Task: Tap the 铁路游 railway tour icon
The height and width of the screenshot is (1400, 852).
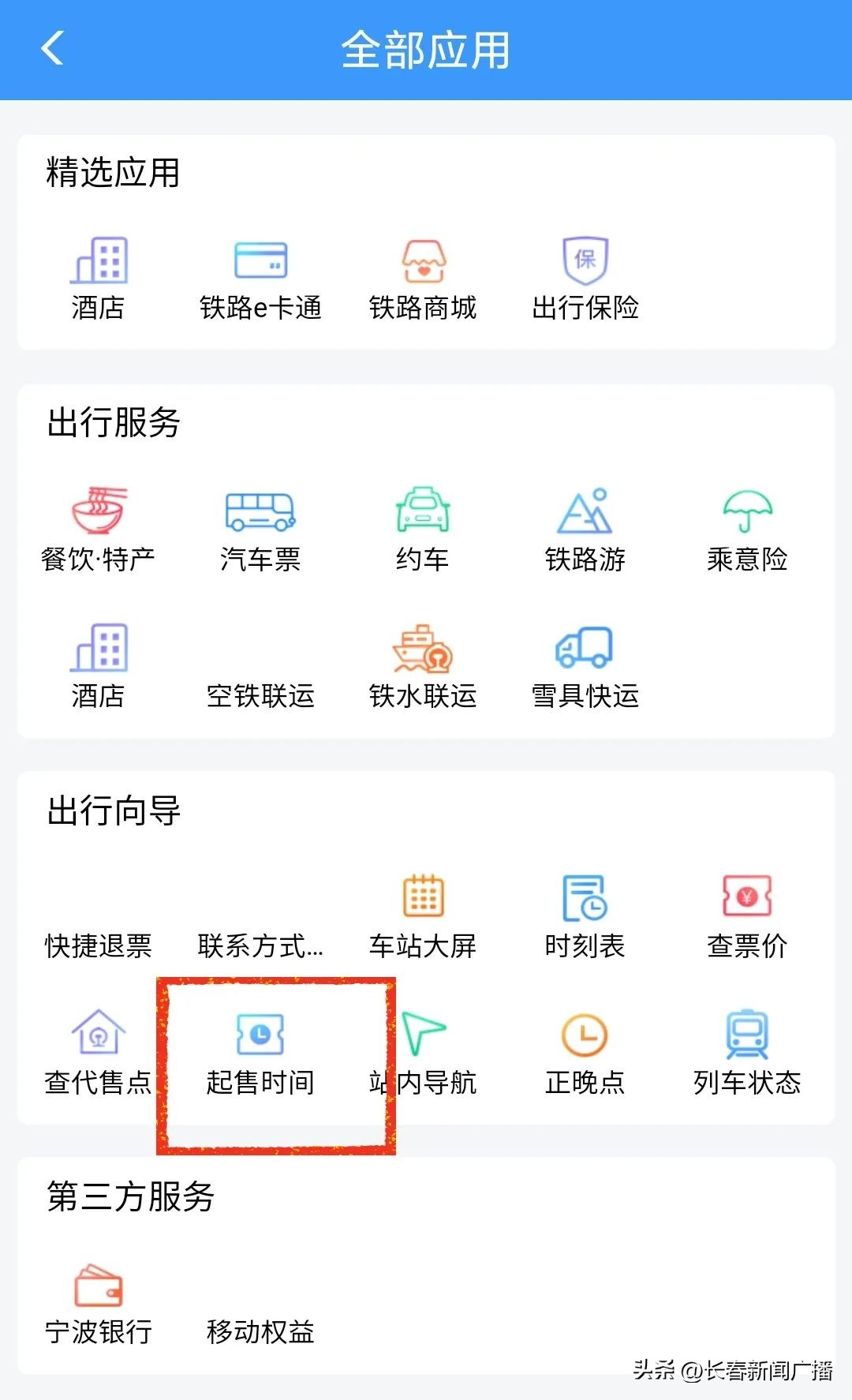Action: (584, 513)
